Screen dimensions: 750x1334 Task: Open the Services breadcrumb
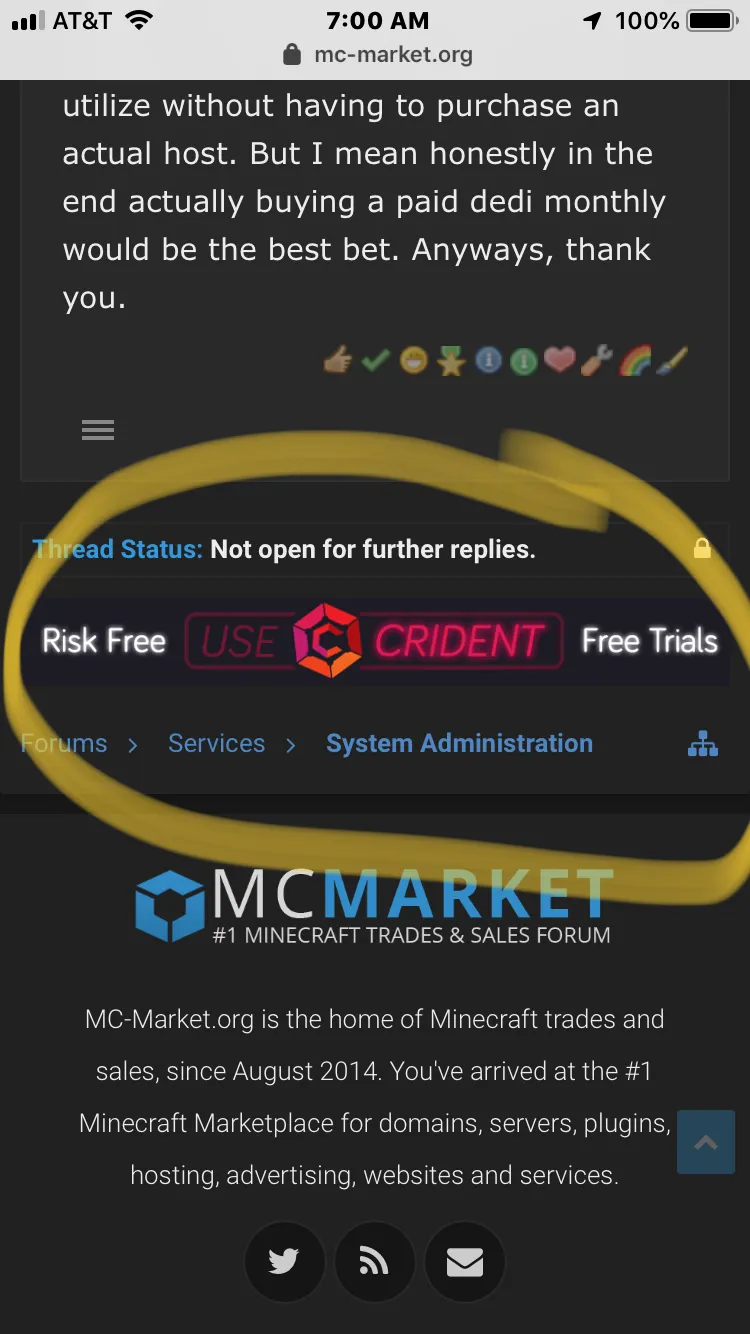(216, 743)
